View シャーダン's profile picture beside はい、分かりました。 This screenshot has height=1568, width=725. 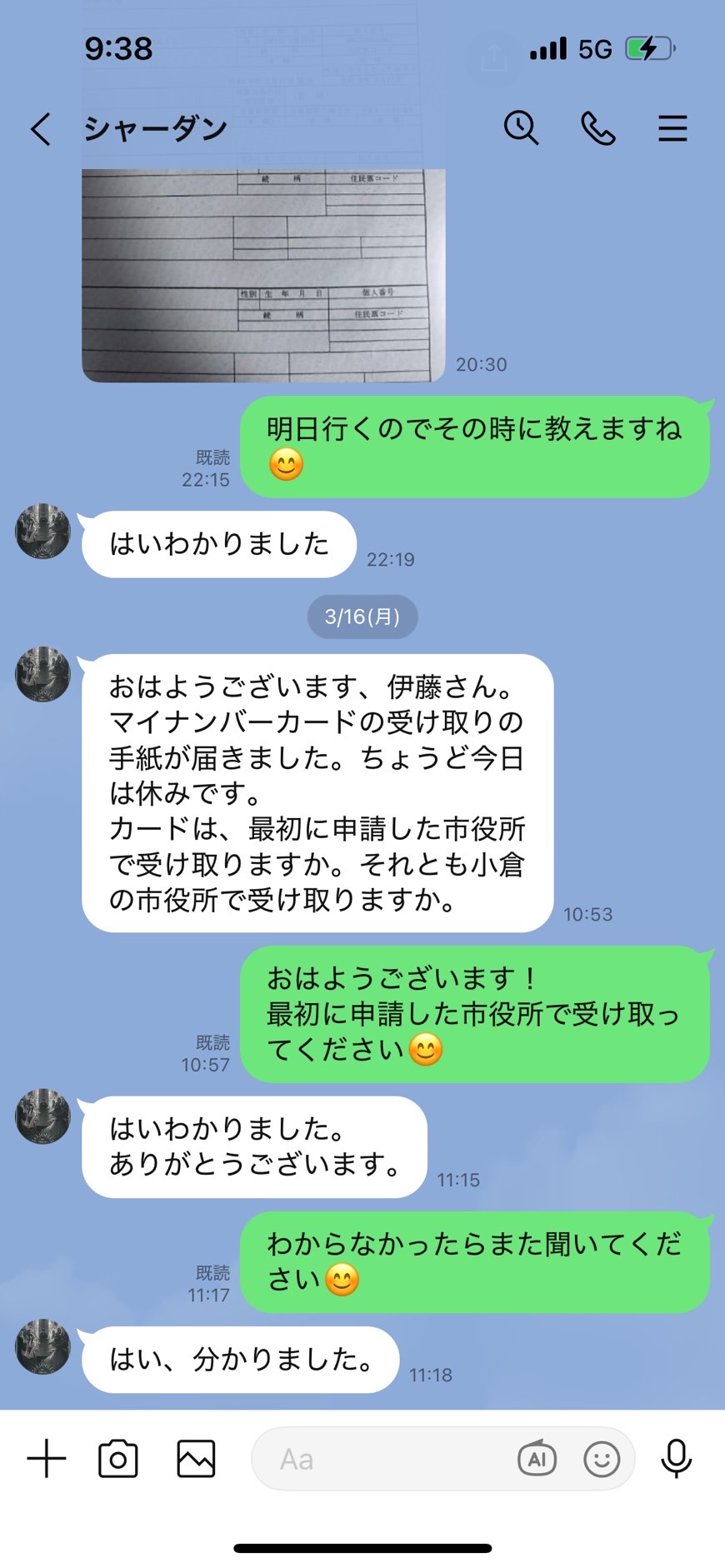pyautogui.click(x=42, y=1346)
